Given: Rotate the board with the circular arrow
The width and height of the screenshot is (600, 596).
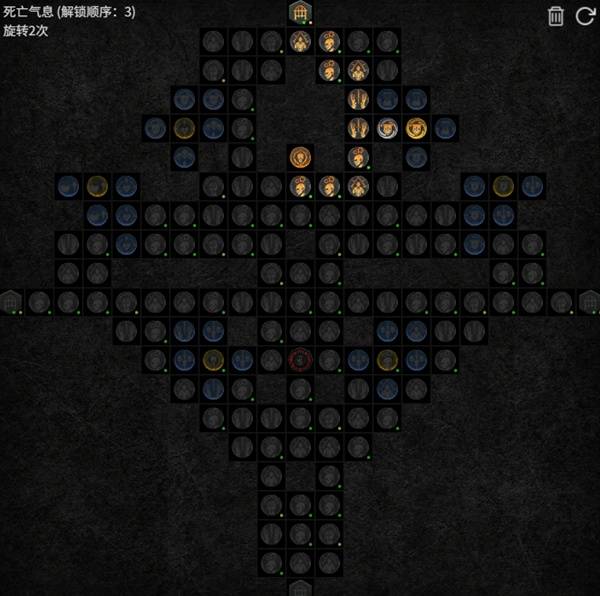Looking at the screenshot, I should click(585, 15).
